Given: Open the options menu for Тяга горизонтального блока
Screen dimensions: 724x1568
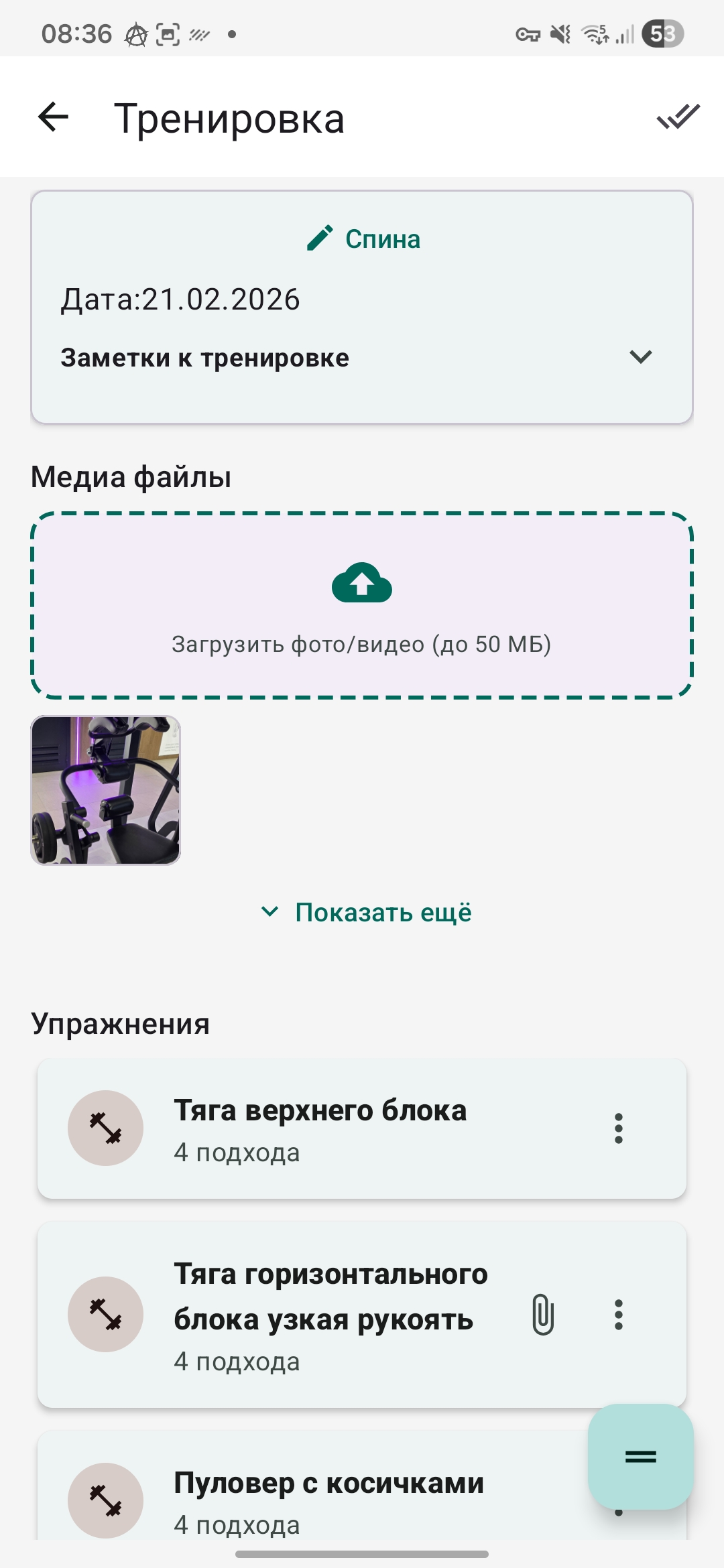Looking at the screenshot, I should point(618,1315).
